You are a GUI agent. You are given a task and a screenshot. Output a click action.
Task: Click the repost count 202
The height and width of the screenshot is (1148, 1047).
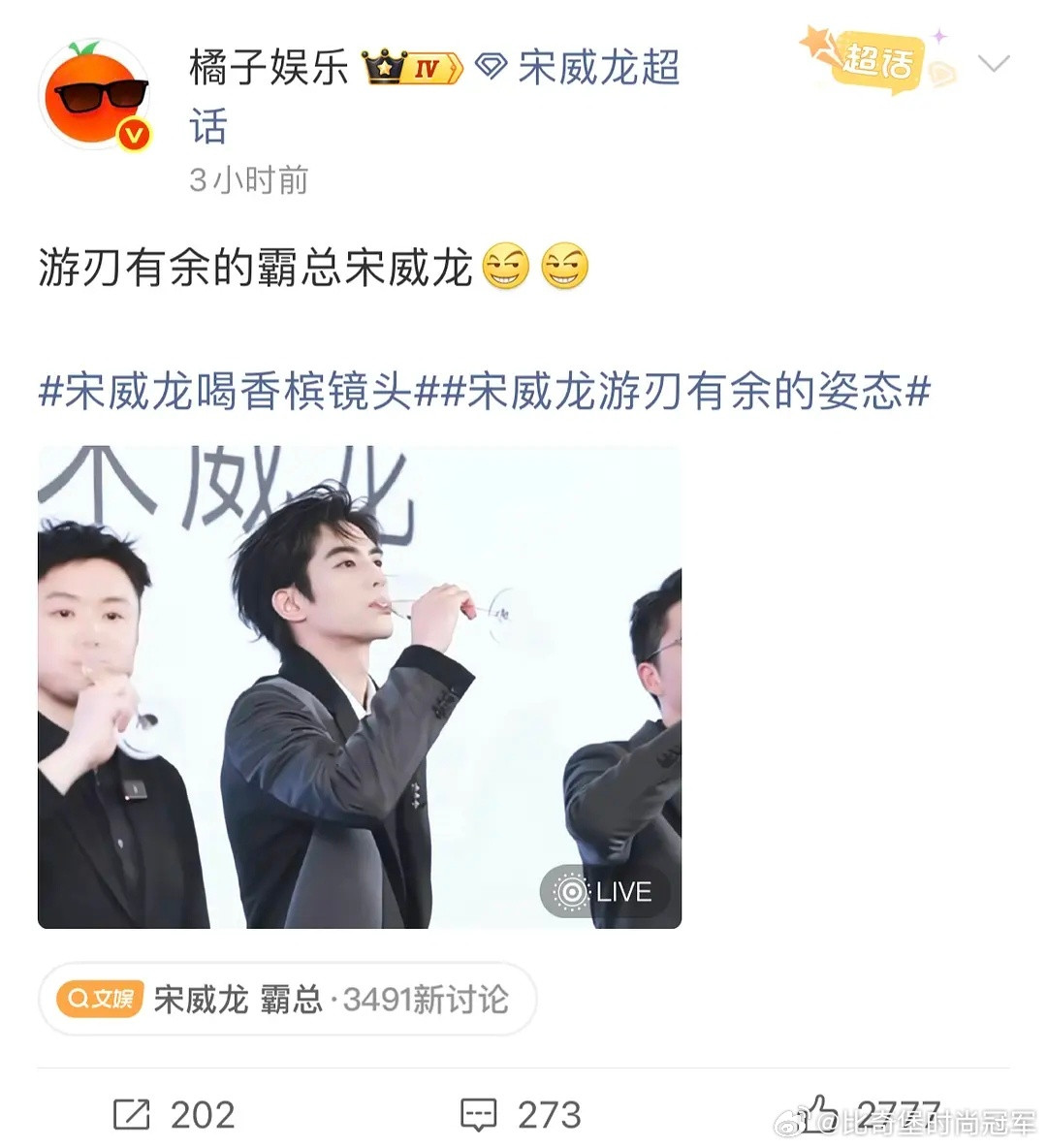204,1113
